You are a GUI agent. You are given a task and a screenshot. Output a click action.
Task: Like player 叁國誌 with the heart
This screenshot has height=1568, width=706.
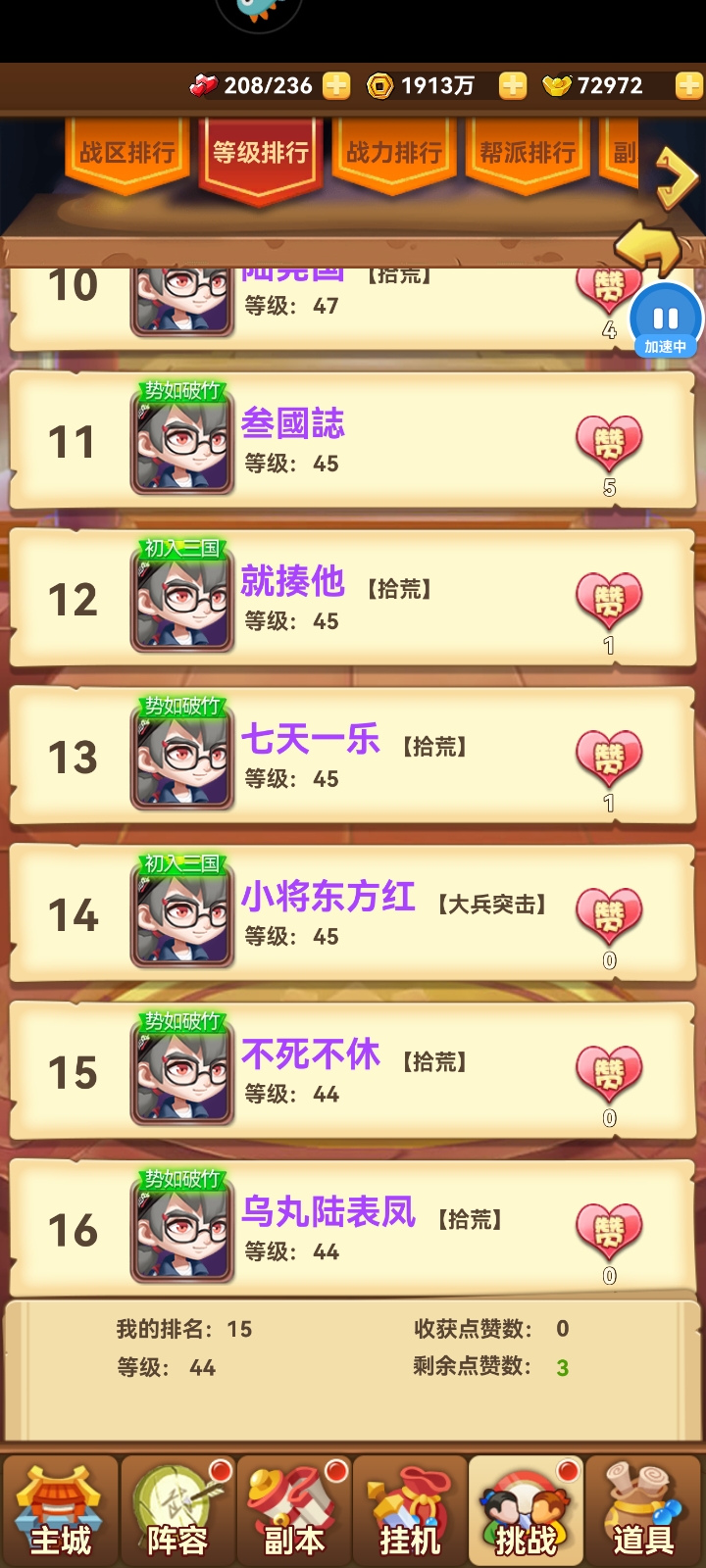click(609, 443)
